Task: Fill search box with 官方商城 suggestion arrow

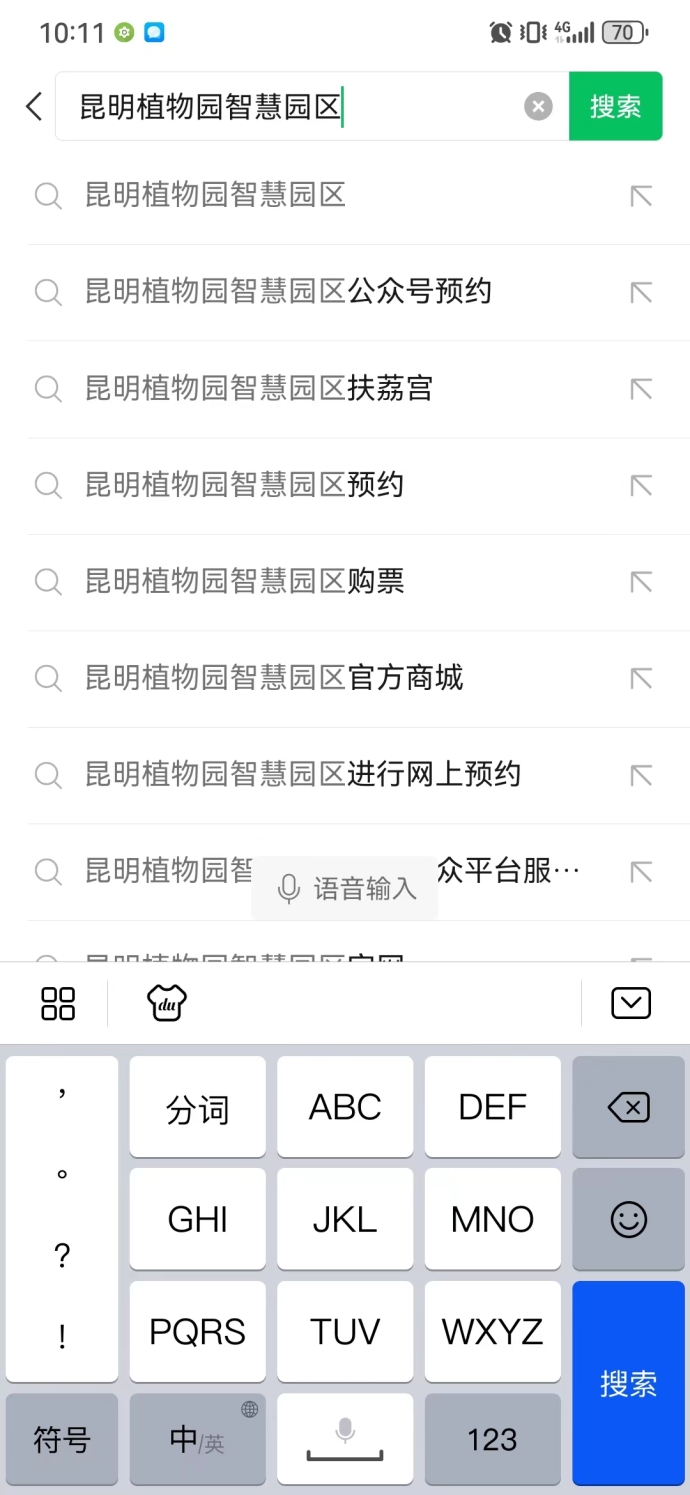Action: pos(641,678)
